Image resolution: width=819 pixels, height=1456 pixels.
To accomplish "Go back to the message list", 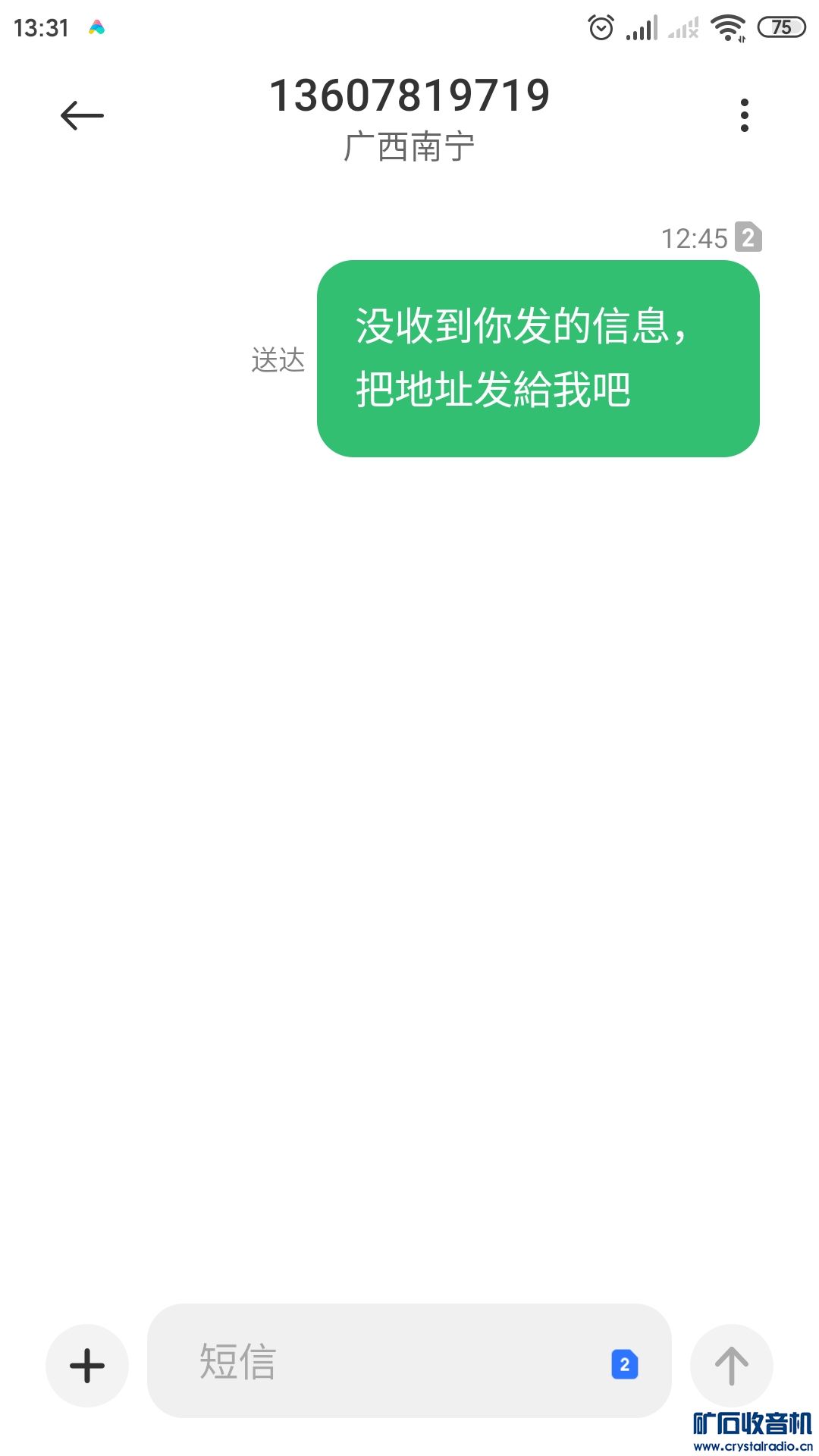I will (82, 115).
